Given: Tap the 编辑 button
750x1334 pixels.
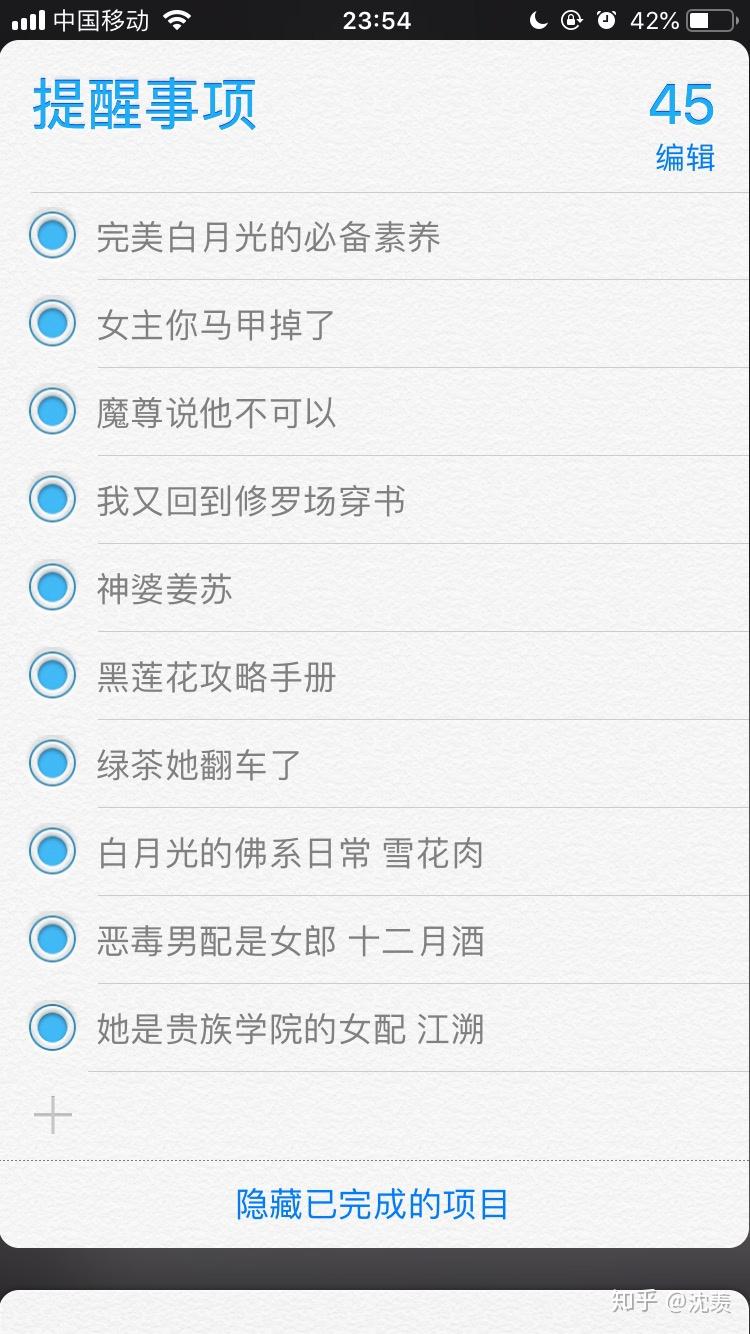Looking at the screenshot, I should point(685,158).
